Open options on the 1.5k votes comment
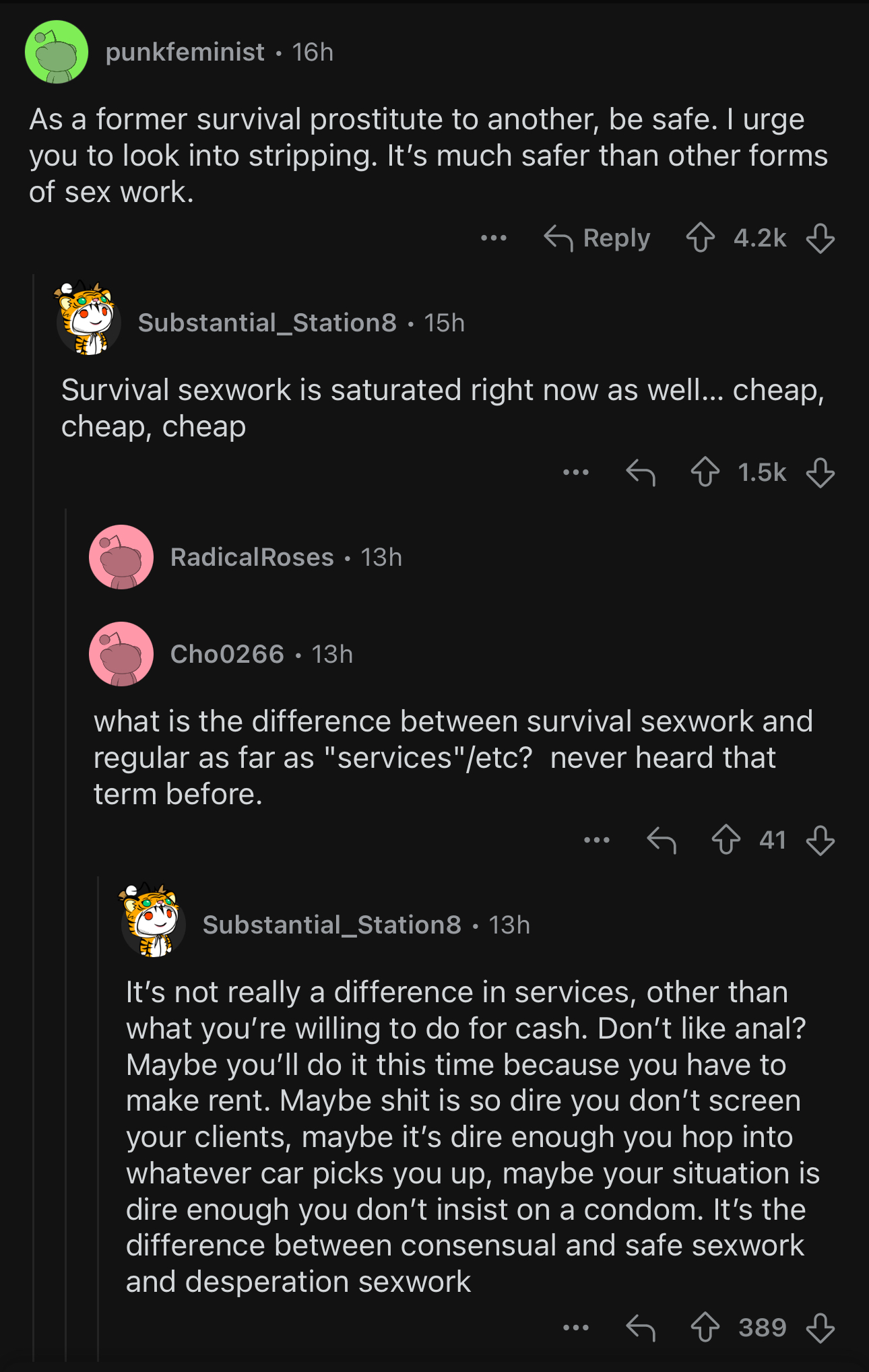Image resolution: width=869 pixels, height=1372 pixels. 576,472
